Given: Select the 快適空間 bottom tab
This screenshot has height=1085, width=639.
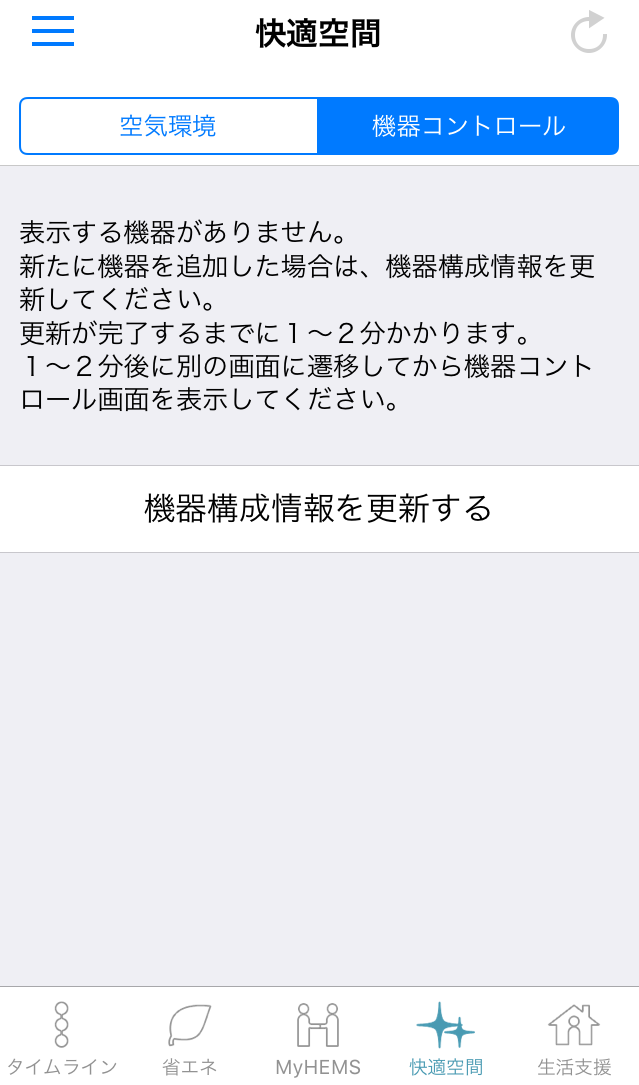Looking at the screenshot, I should [446, 1038].
